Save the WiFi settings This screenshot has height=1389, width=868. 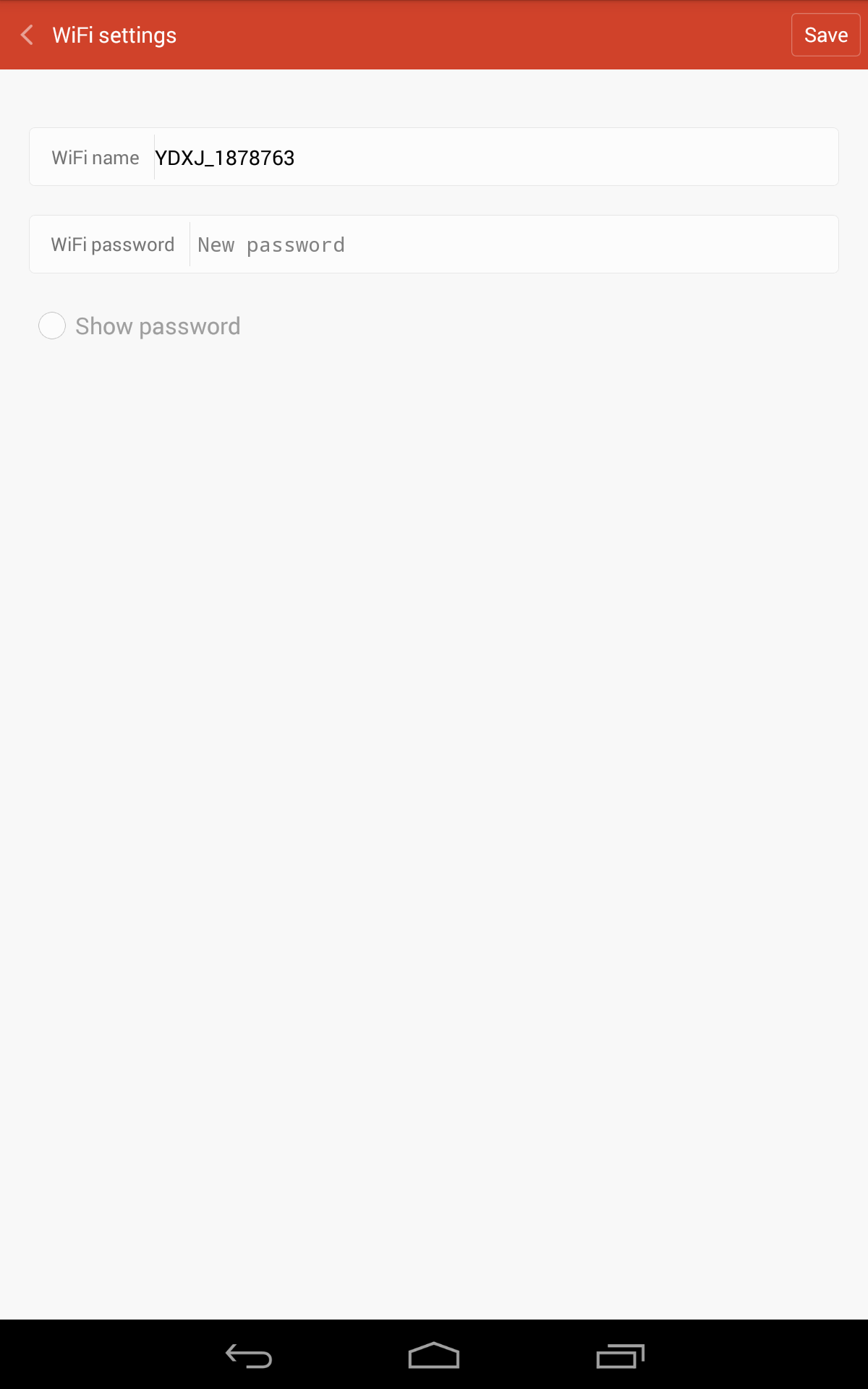tap(825, 35)
